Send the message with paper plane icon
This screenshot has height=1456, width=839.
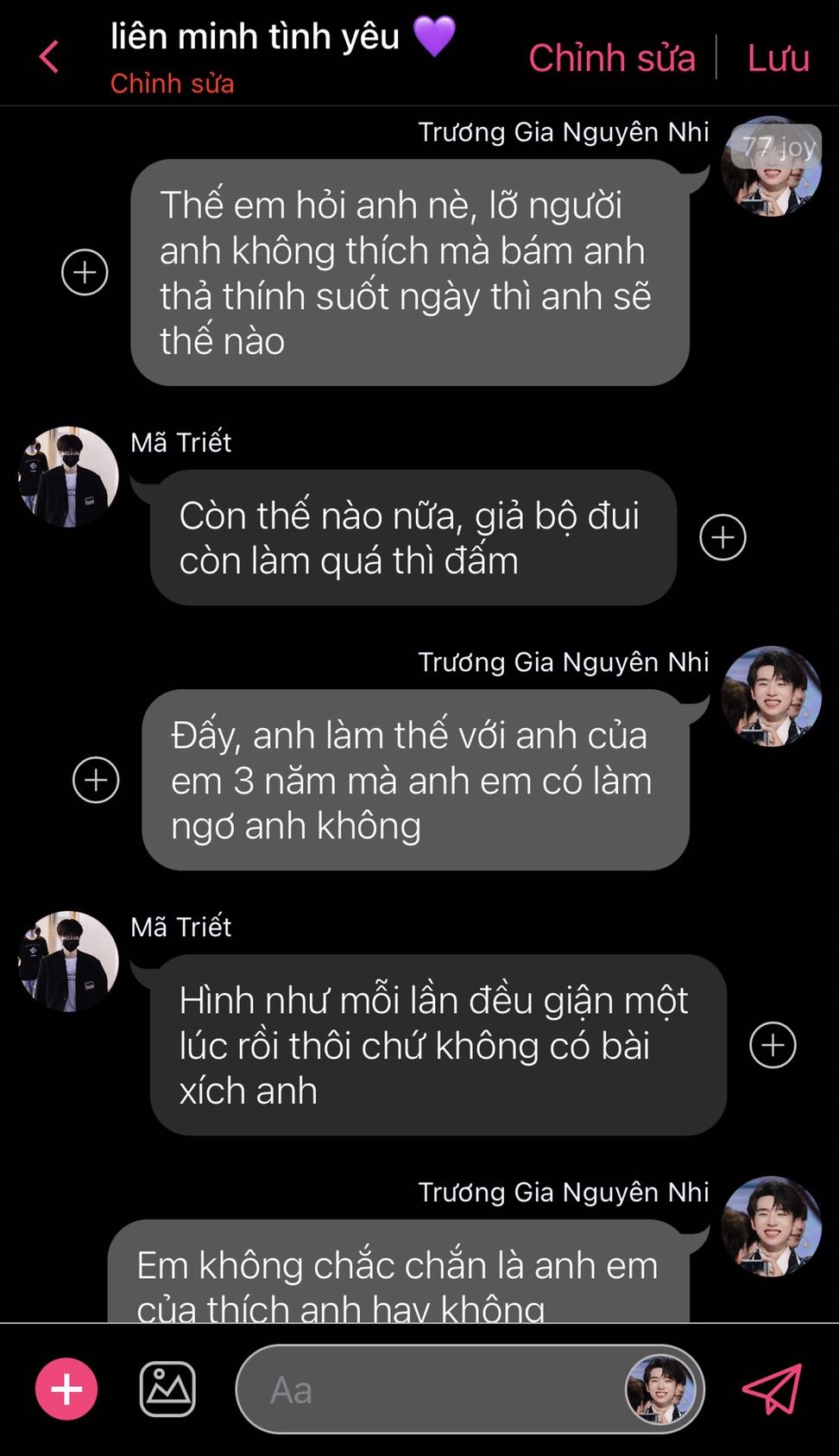click(x=773, y=1389)
